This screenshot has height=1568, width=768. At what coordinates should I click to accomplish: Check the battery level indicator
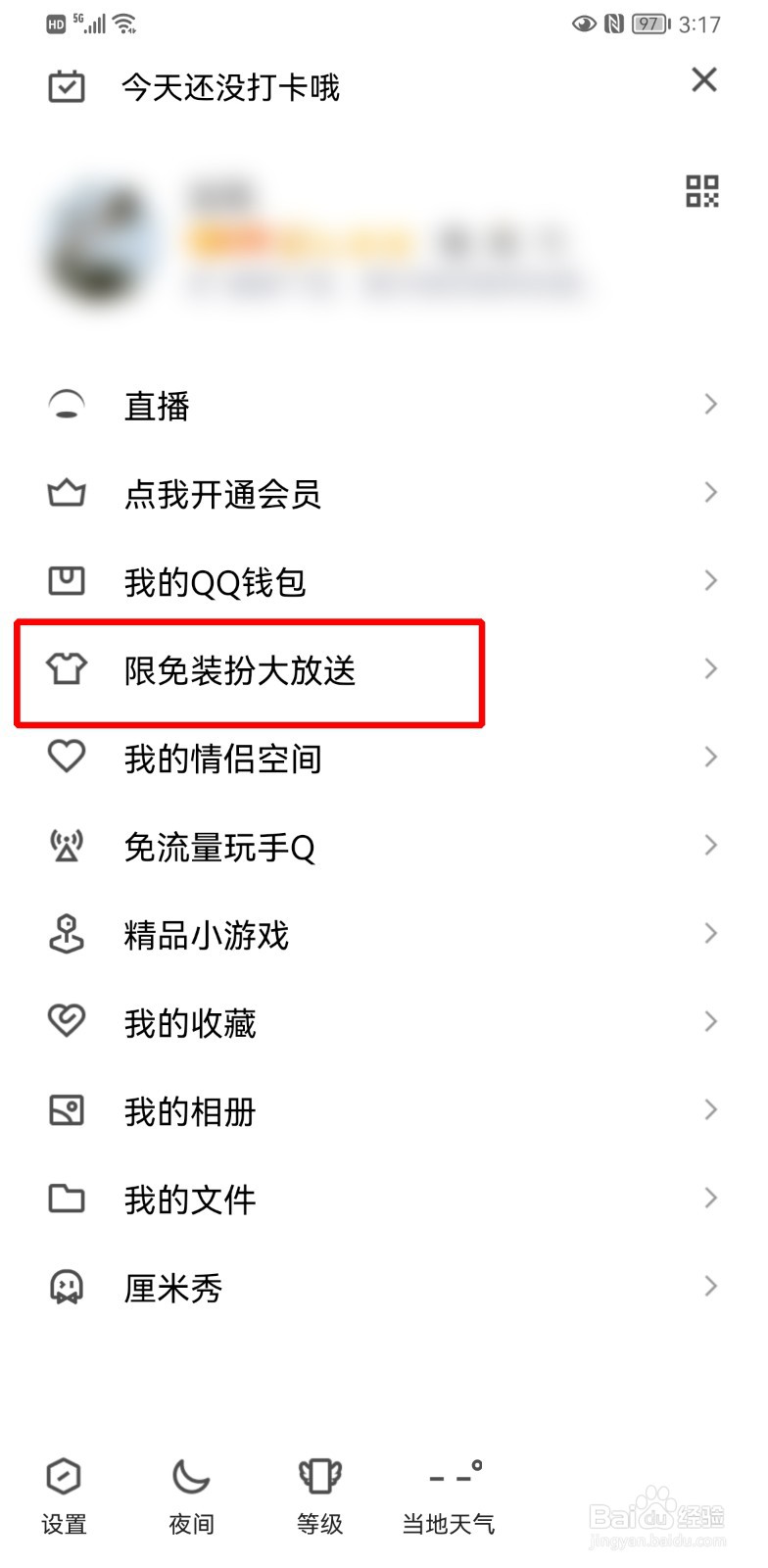click(x=648, y=24)
